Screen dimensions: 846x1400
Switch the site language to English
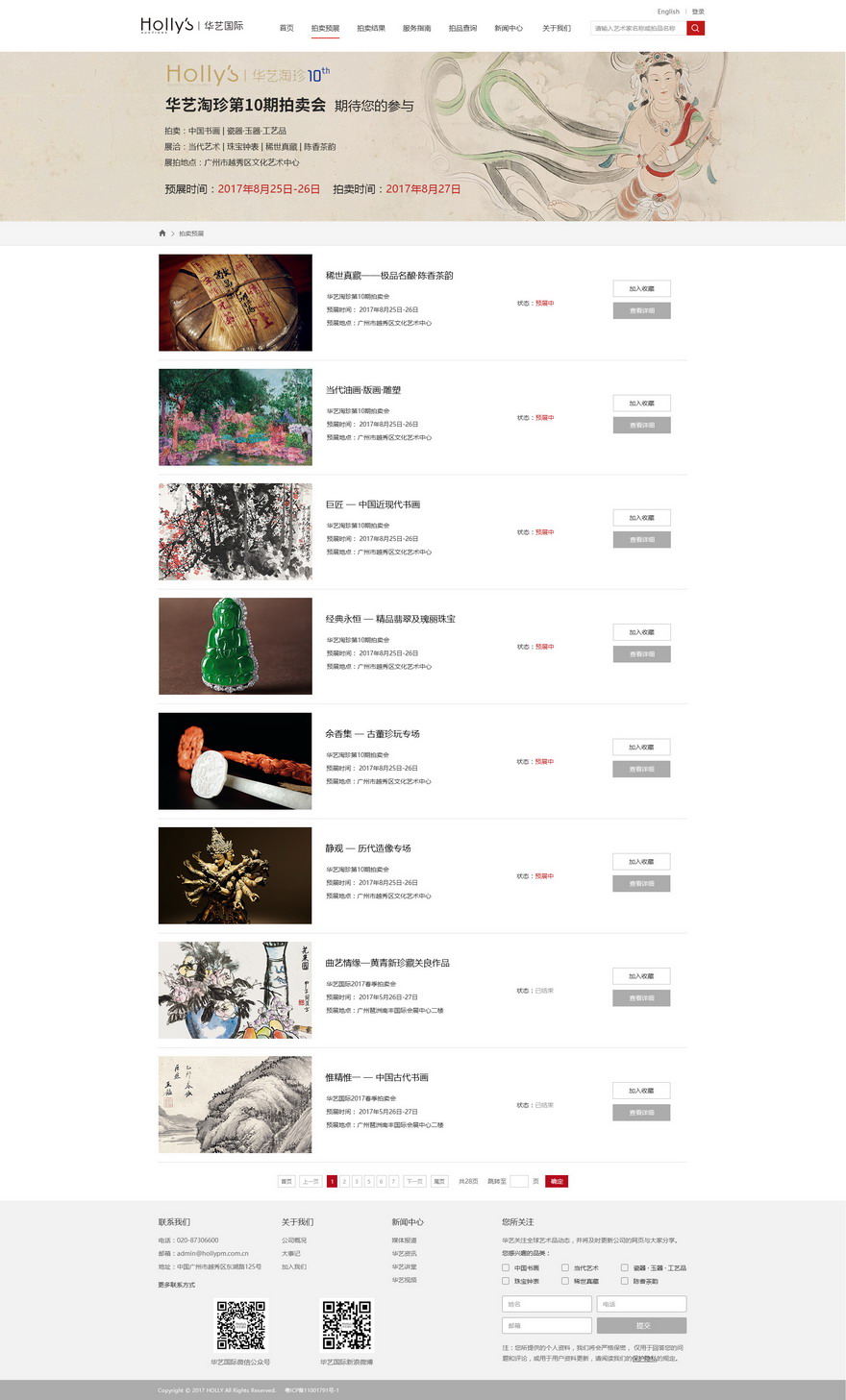[x=668, y=12]
